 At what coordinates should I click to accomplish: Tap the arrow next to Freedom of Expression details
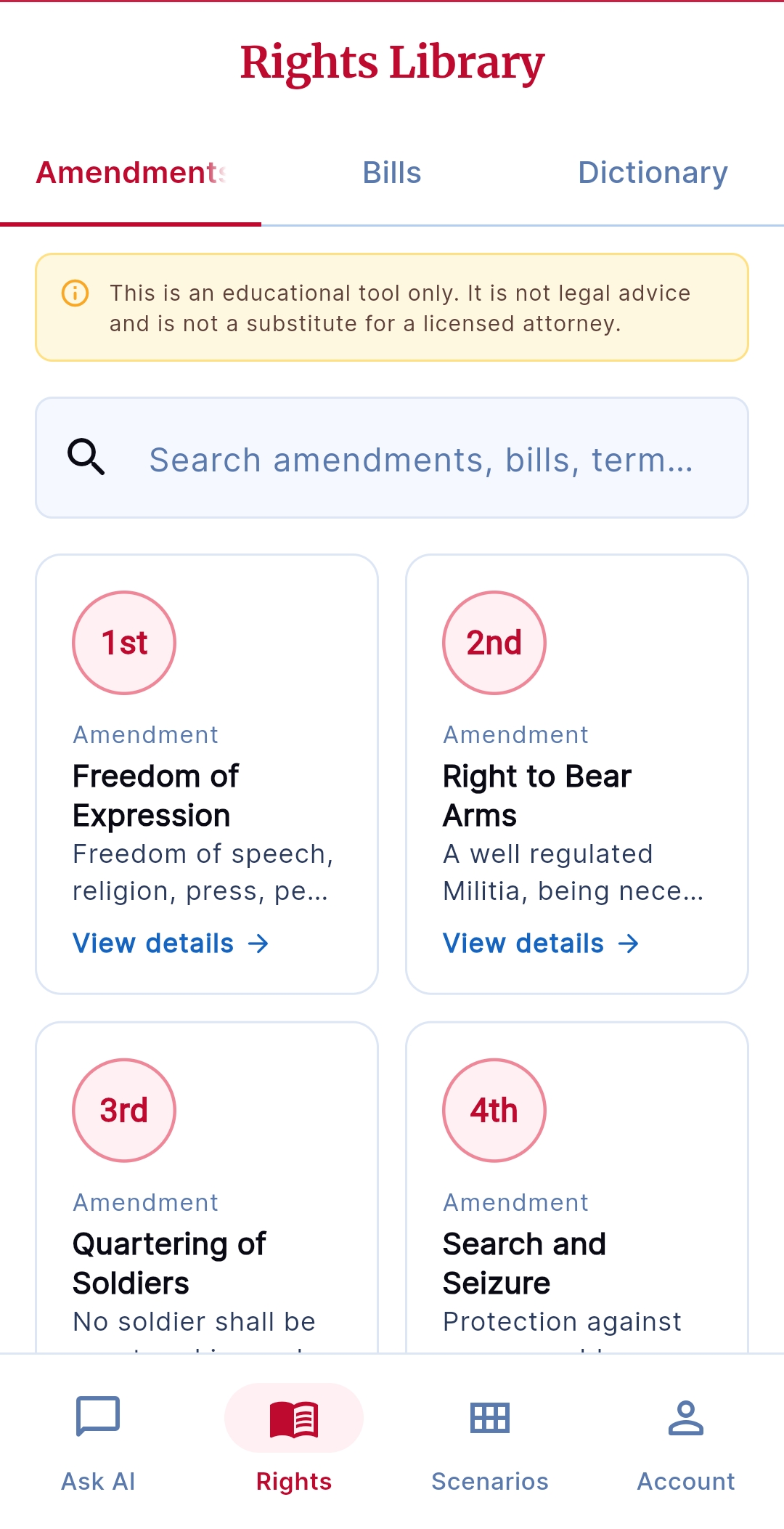[259, 943]
